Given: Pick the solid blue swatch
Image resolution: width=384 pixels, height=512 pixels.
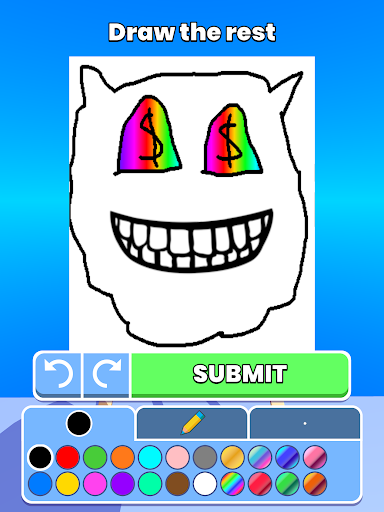Looking at the screenshot, I should click(x=40, y=484).
